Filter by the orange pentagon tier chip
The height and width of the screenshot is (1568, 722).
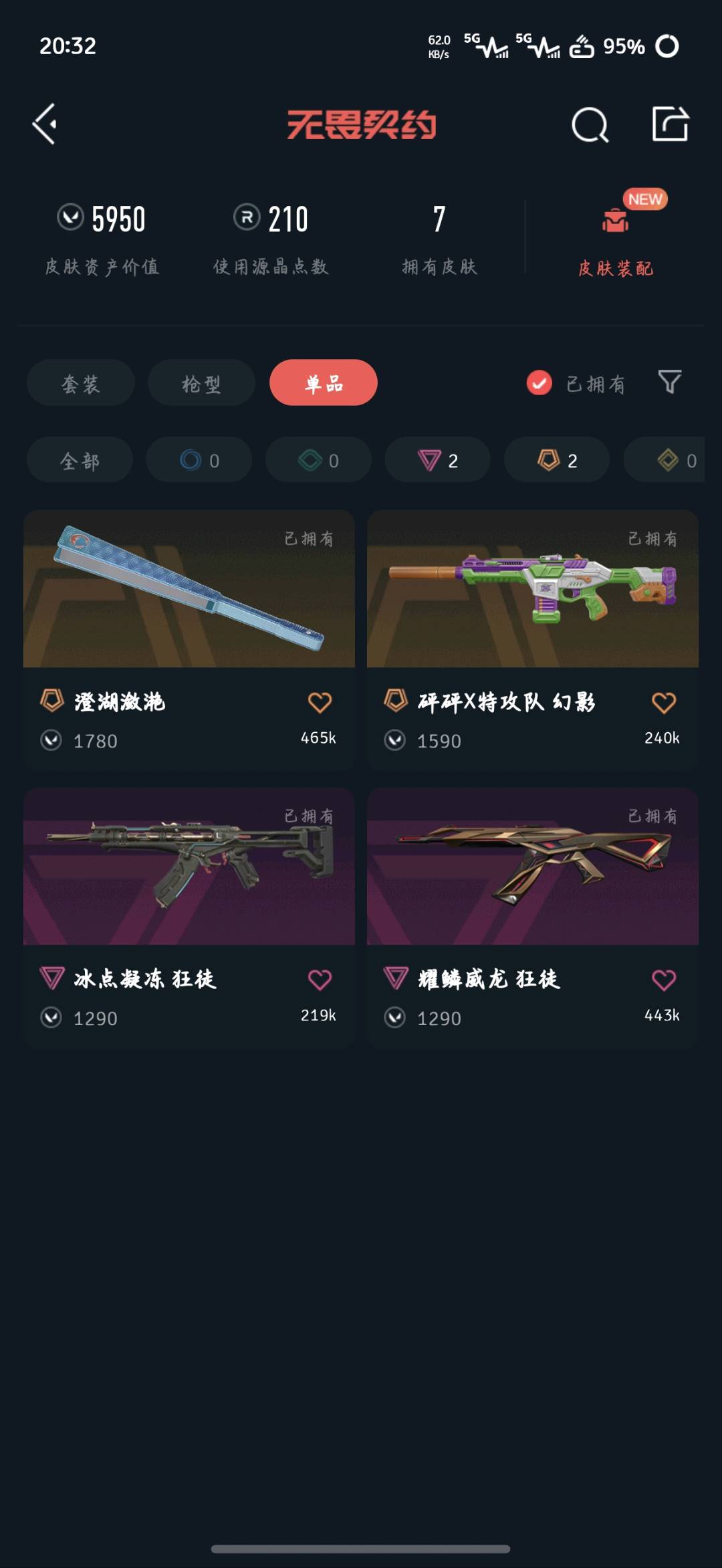[x=557, y=460]
